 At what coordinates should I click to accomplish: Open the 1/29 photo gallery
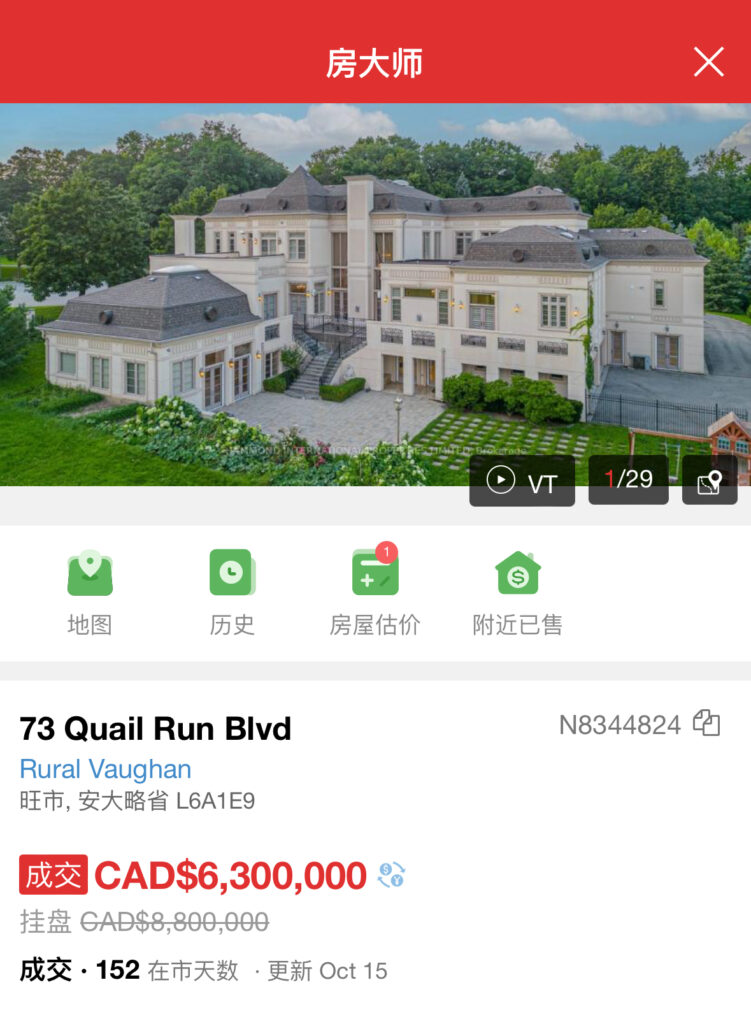628,480
